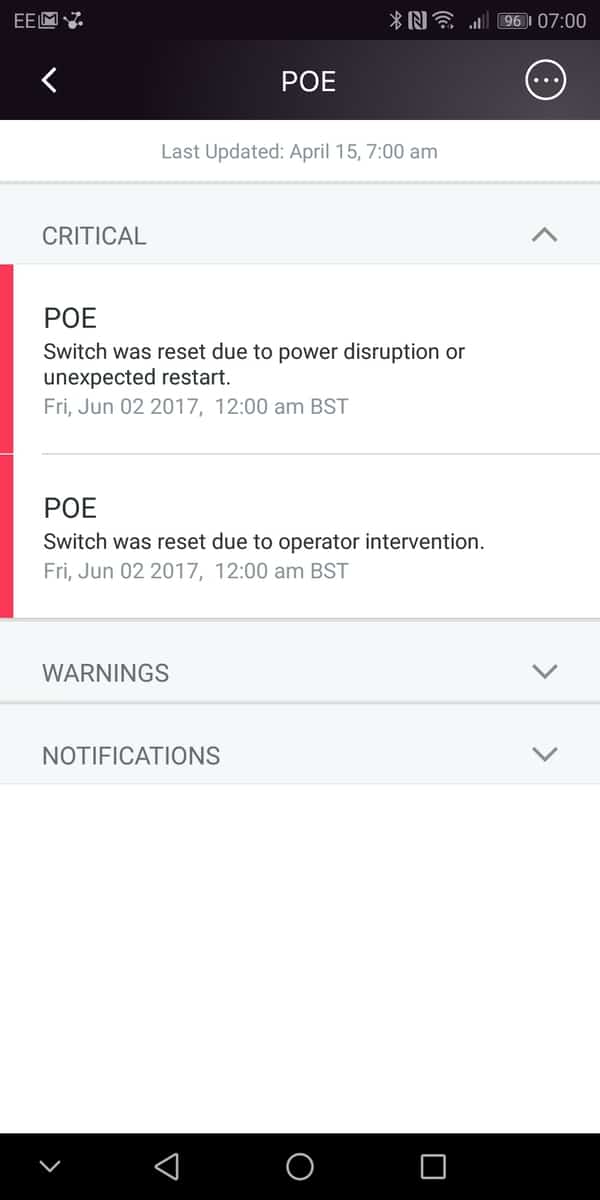Image resolution: width=600 pixels, height=1200 pixels.
Task: Open the recent apps overview
Action: tap(433, 1166)
